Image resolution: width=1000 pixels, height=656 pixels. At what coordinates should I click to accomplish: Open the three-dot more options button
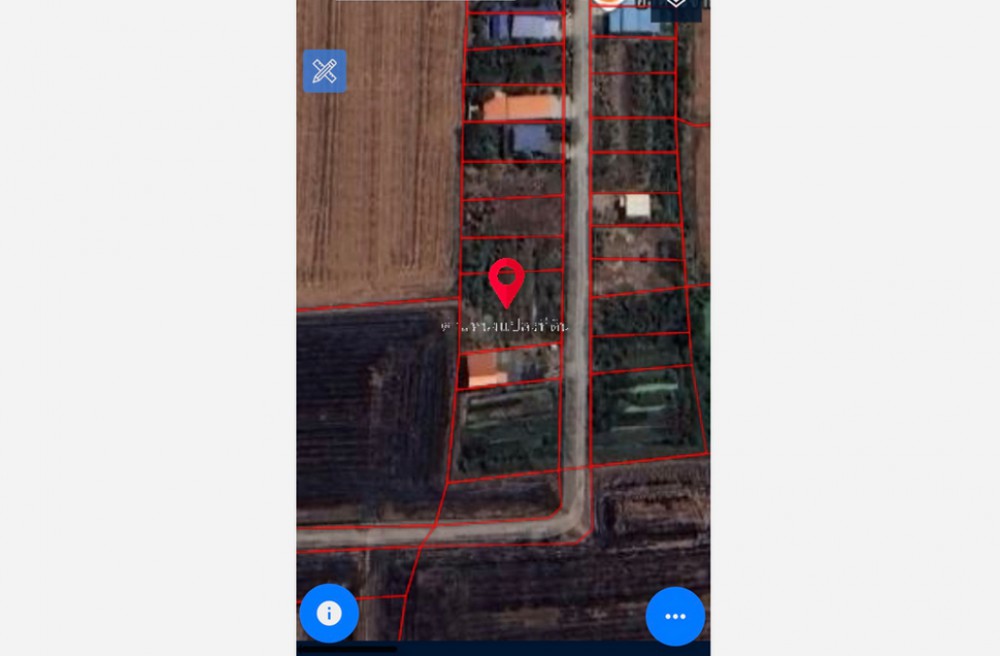pos(675,616)
